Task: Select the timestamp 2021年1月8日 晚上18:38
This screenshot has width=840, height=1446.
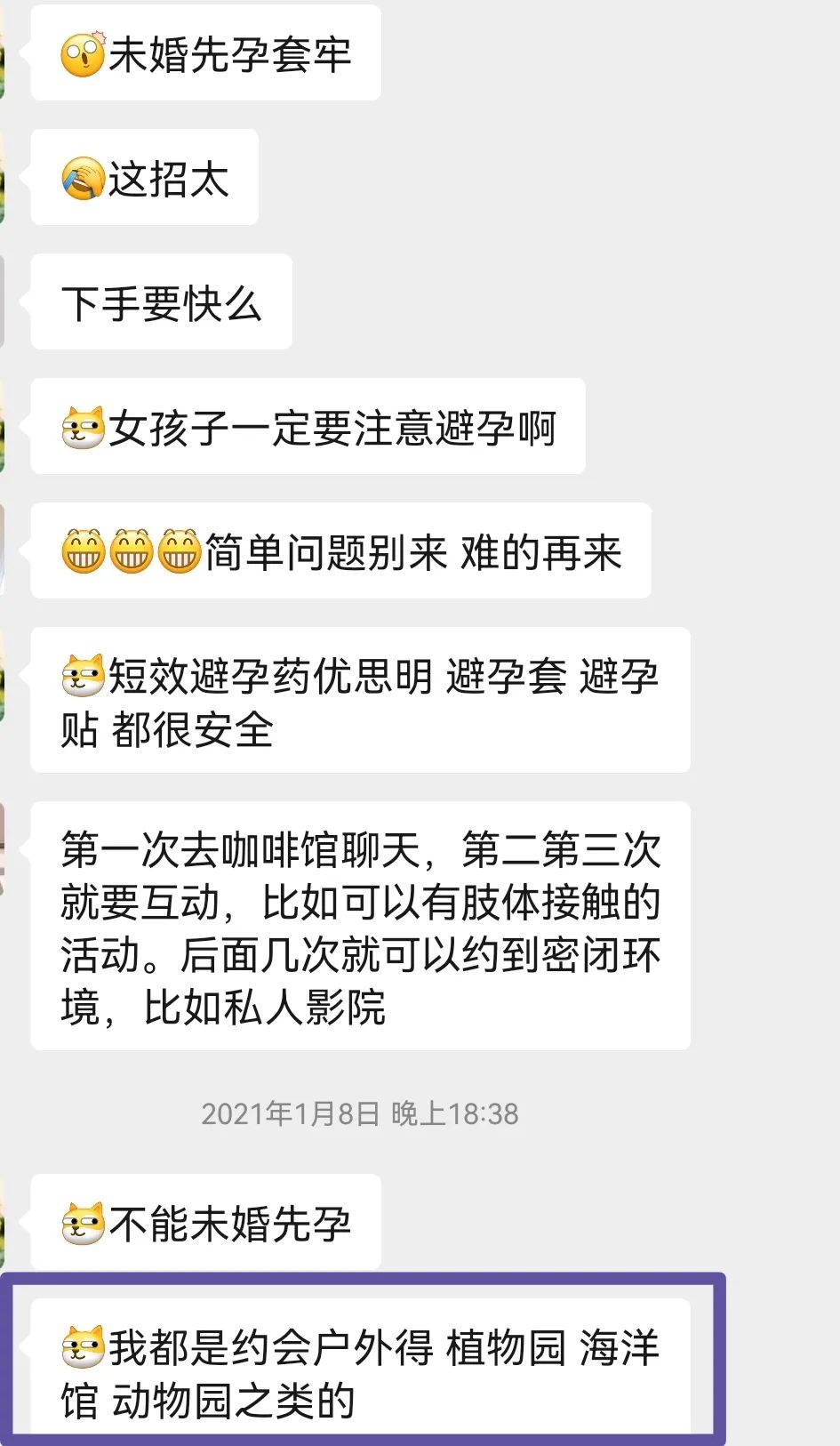Action: (359, 1112)
